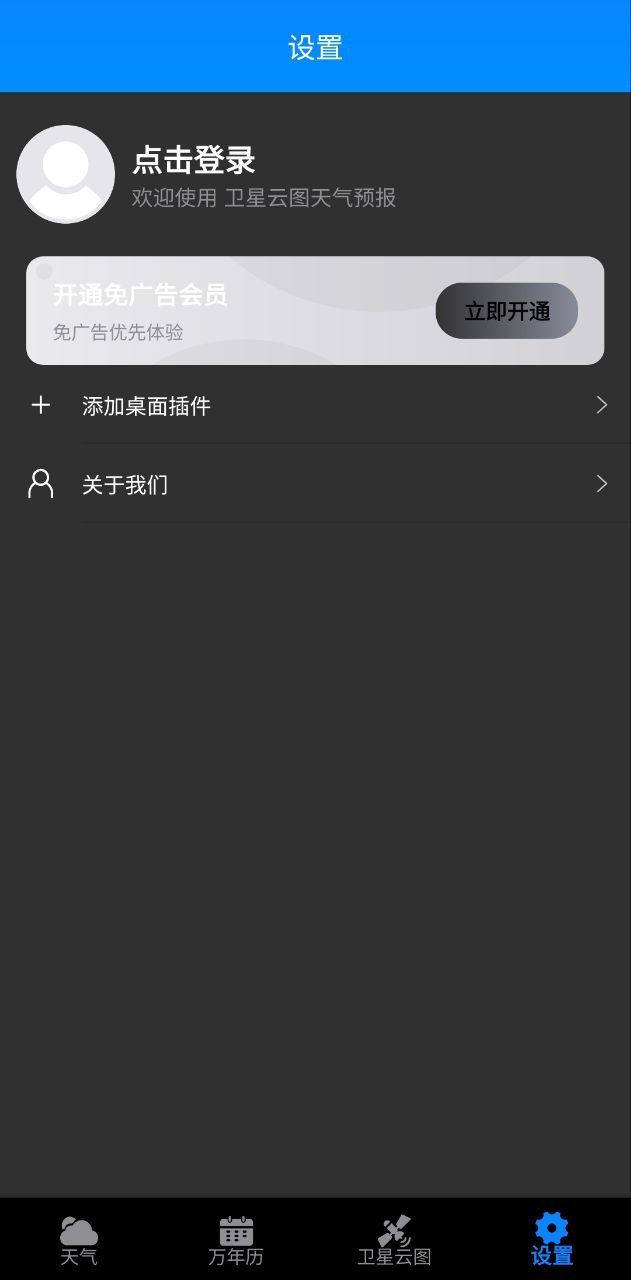Tap 点击登录 to sign in
Screen dimensions: 631x1280
tap(194, 160)
